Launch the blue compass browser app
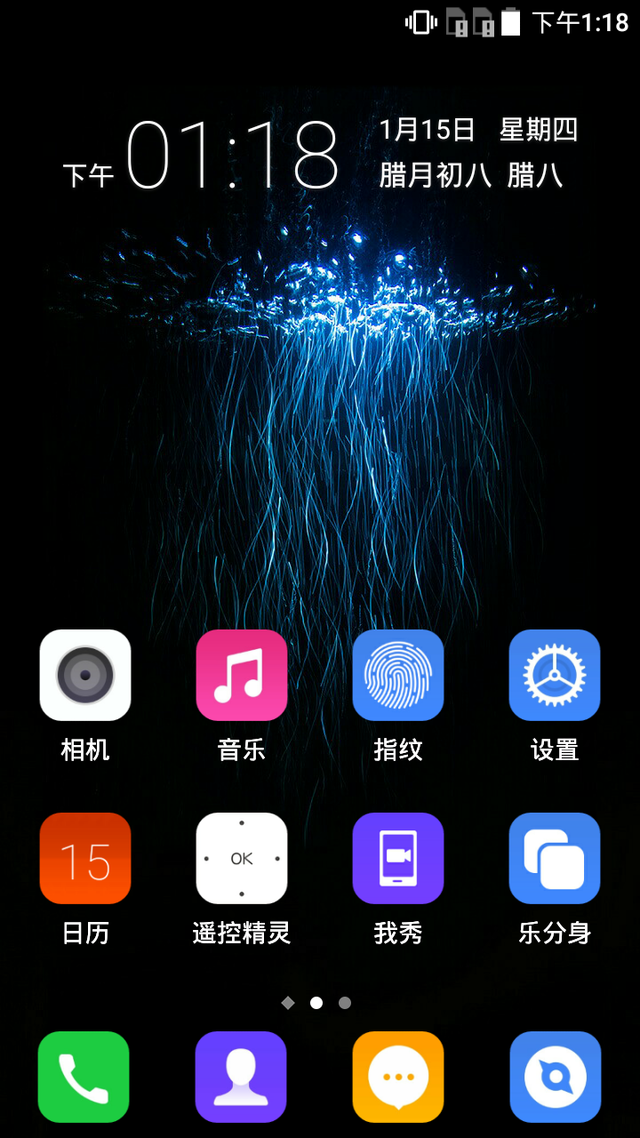This screenshot has height=1138, width=640. coord(554,1076)
